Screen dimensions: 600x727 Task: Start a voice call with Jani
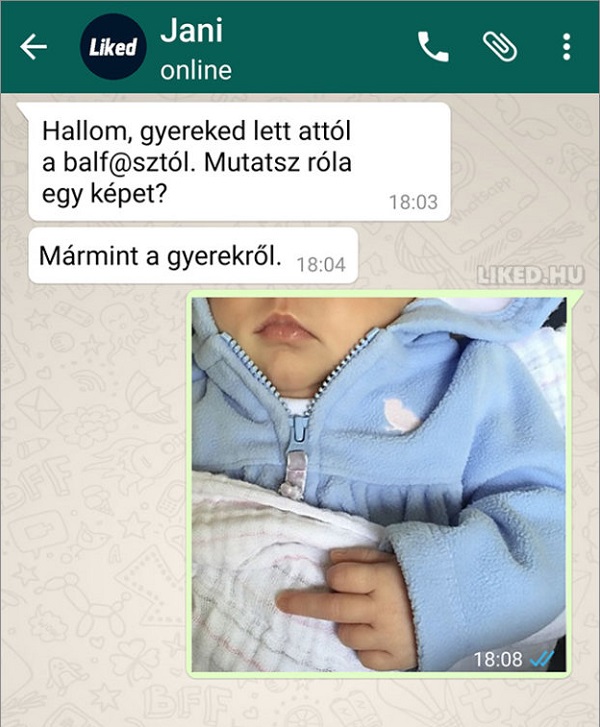433,47
